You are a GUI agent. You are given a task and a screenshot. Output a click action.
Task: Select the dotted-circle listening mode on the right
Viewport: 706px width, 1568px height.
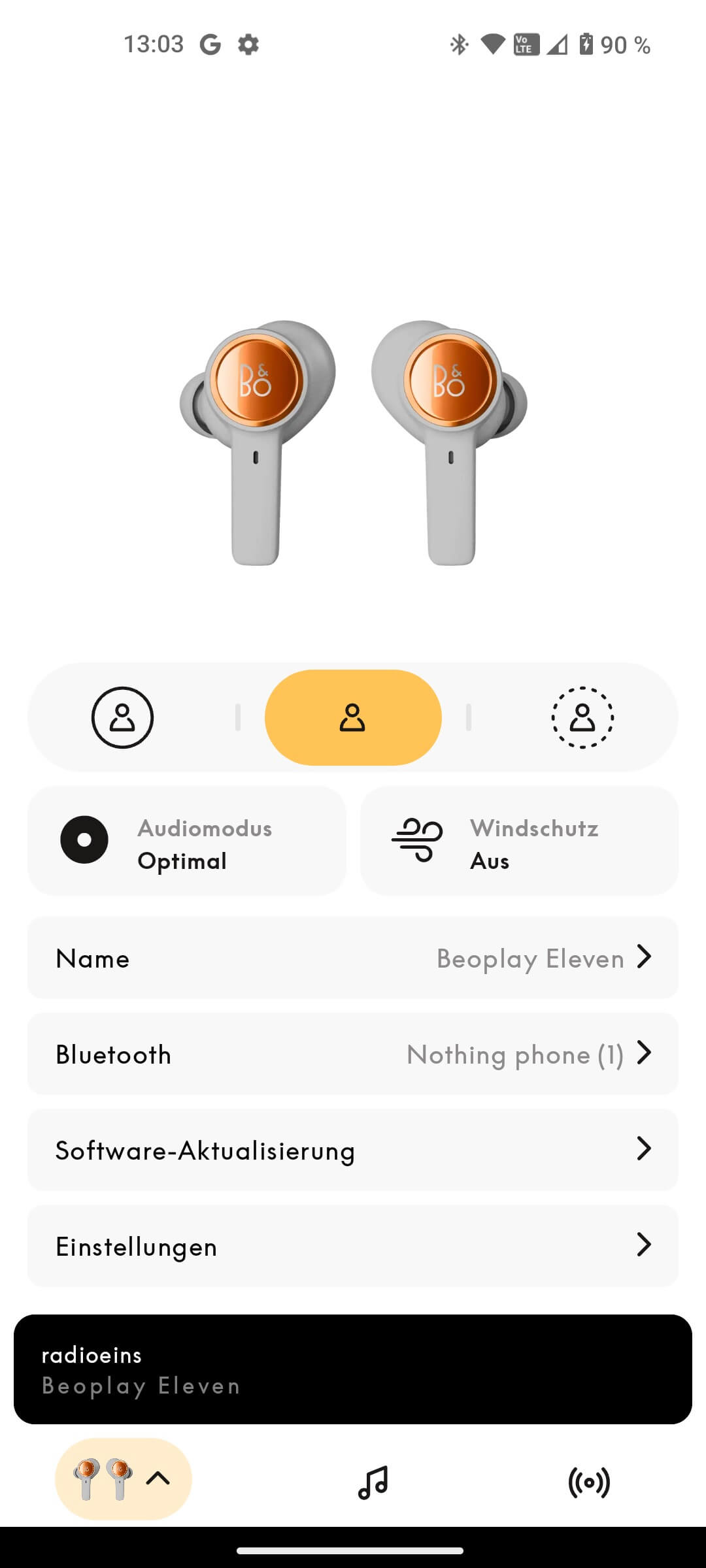(582, 717)
